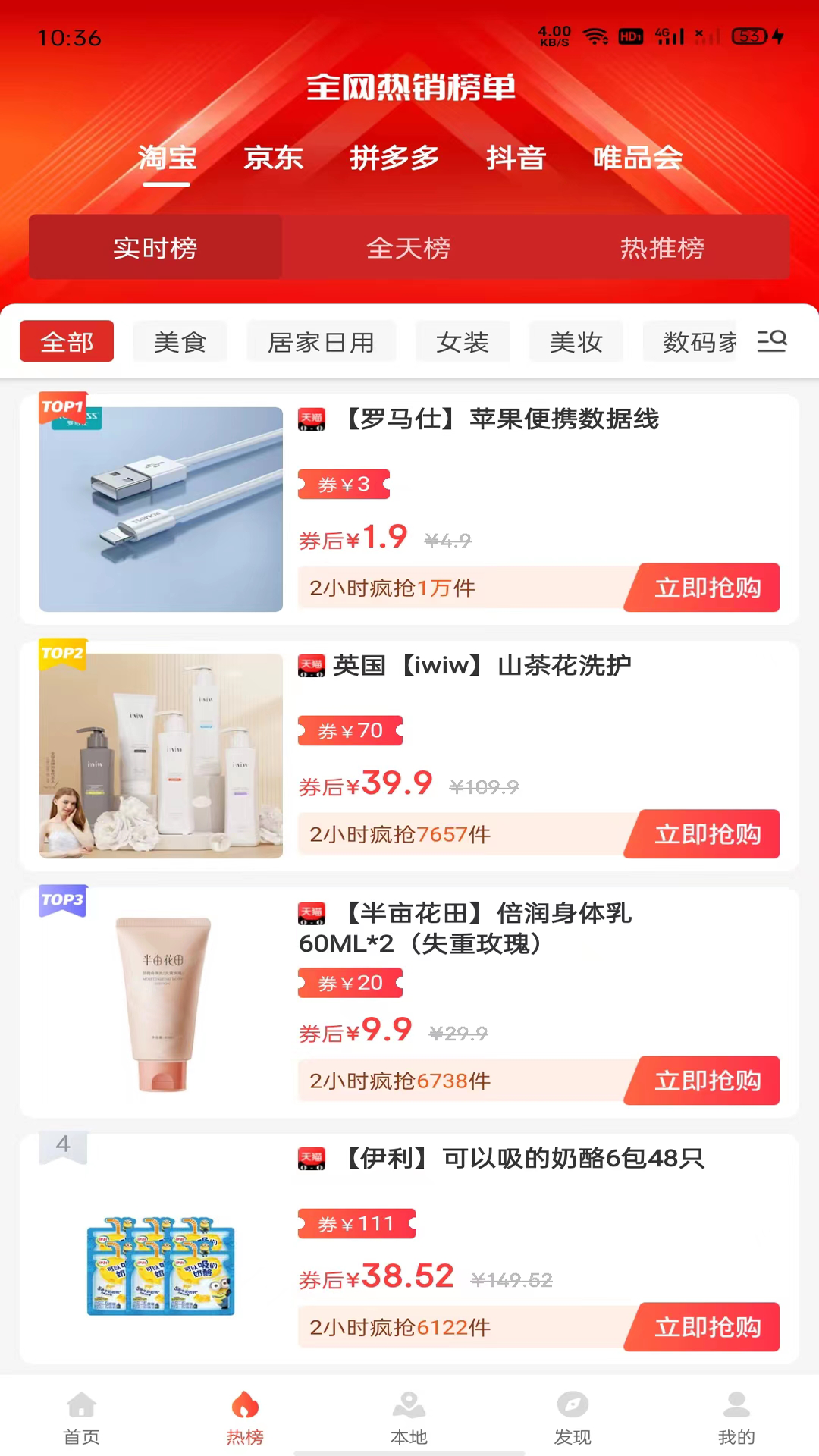The width and height of the screenshot is (819, 1456).
Task: Tap 立即抢购 for 罗马仕 data cable
Action: point(707,588)
